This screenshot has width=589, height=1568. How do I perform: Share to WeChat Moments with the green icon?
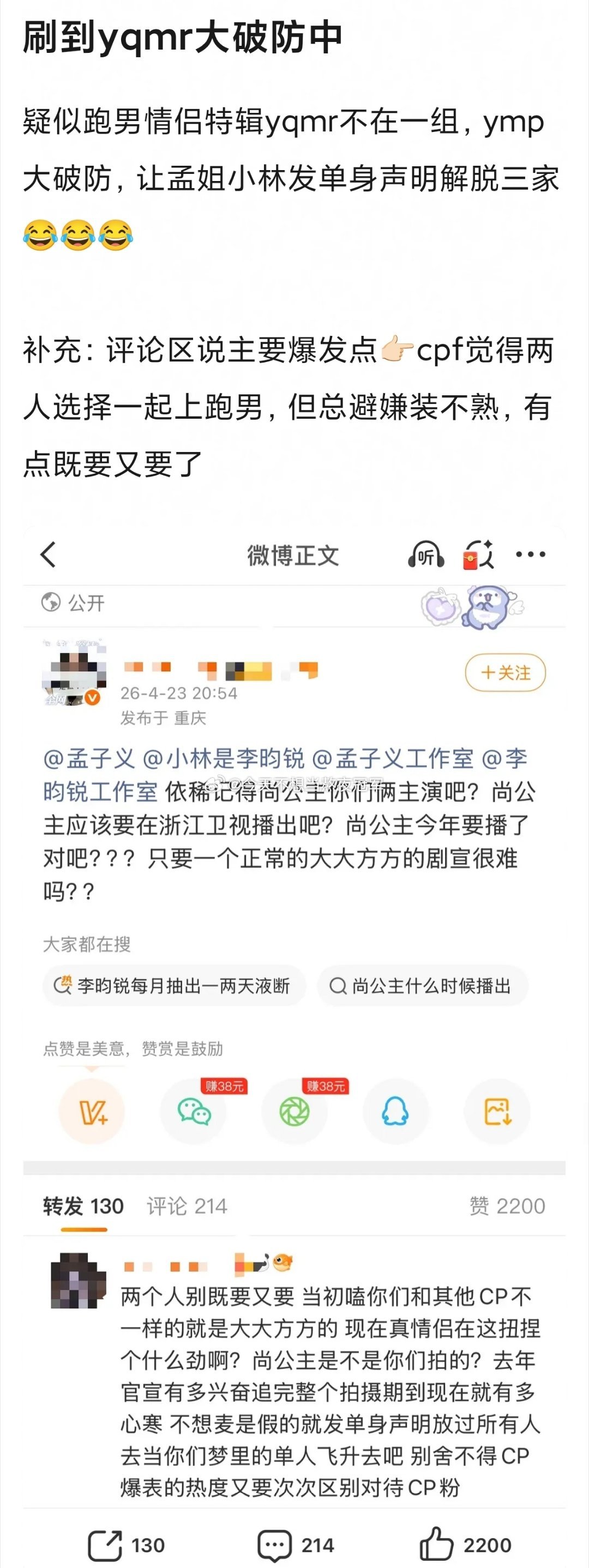point(294,1112)
